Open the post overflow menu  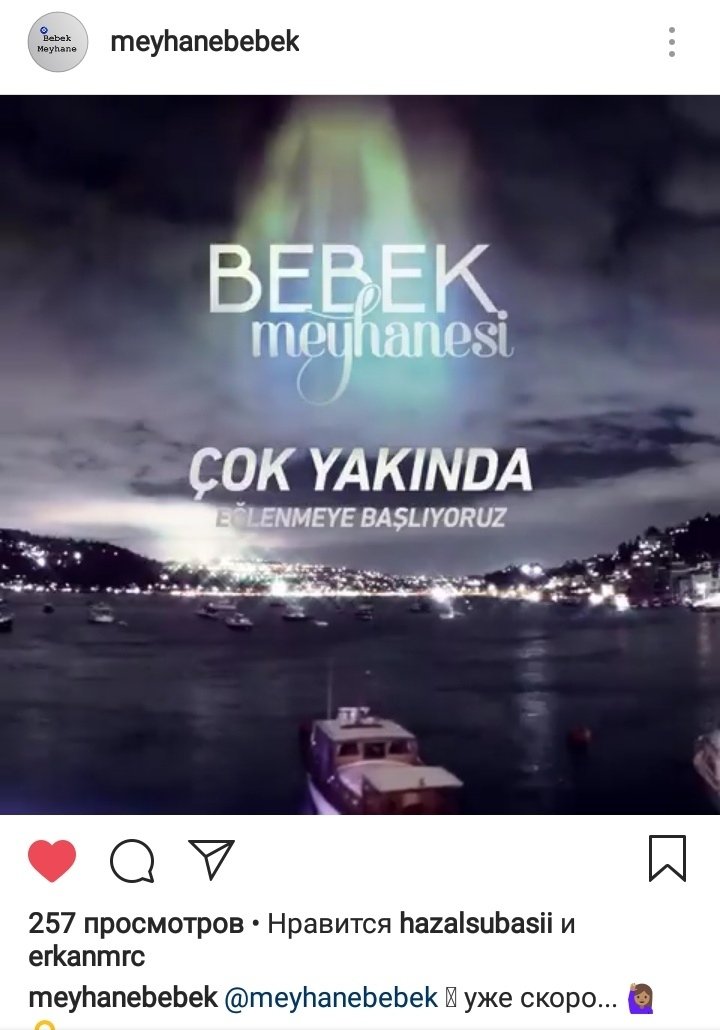(x=671, y=42)
